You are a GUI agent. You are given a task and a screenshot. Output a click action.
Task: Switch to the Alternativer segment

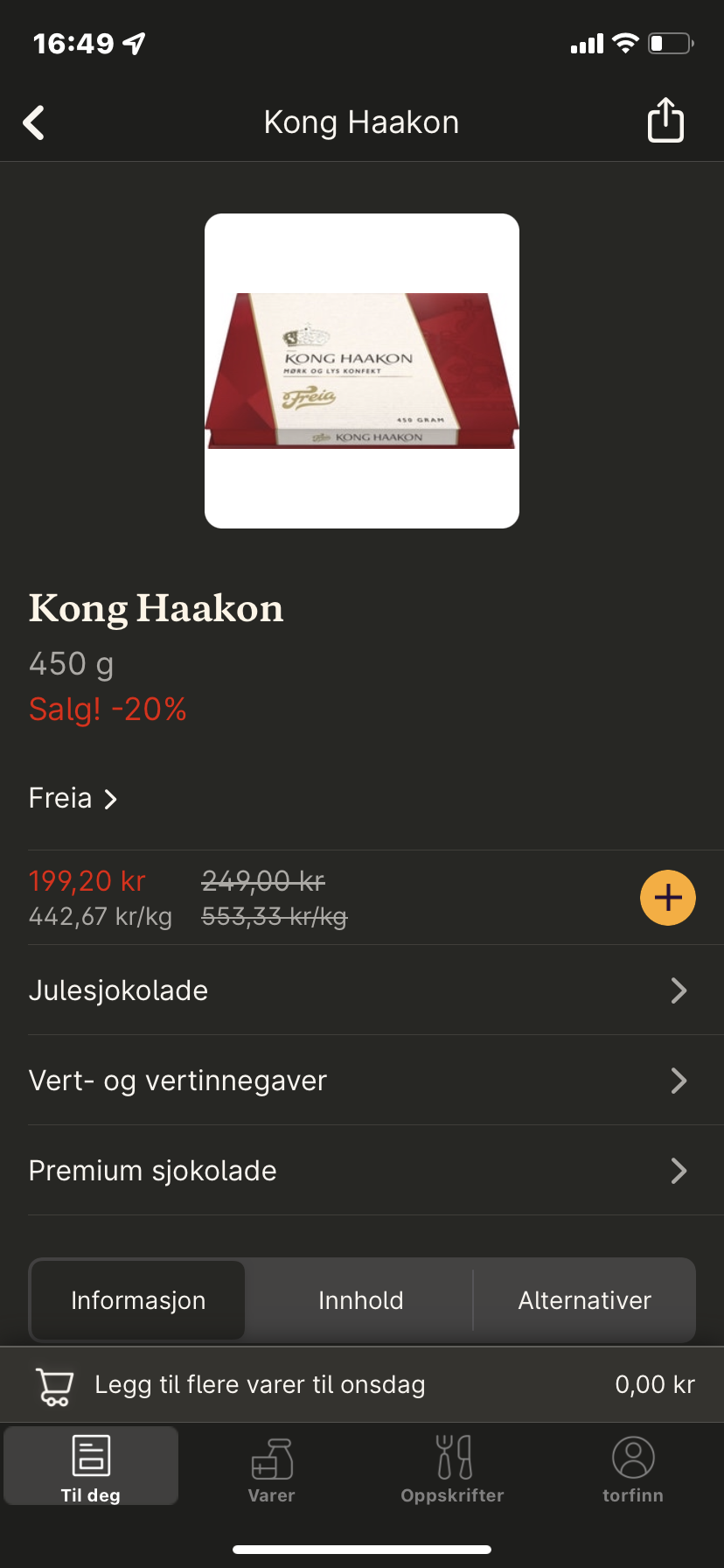[x=584, y=1300]
